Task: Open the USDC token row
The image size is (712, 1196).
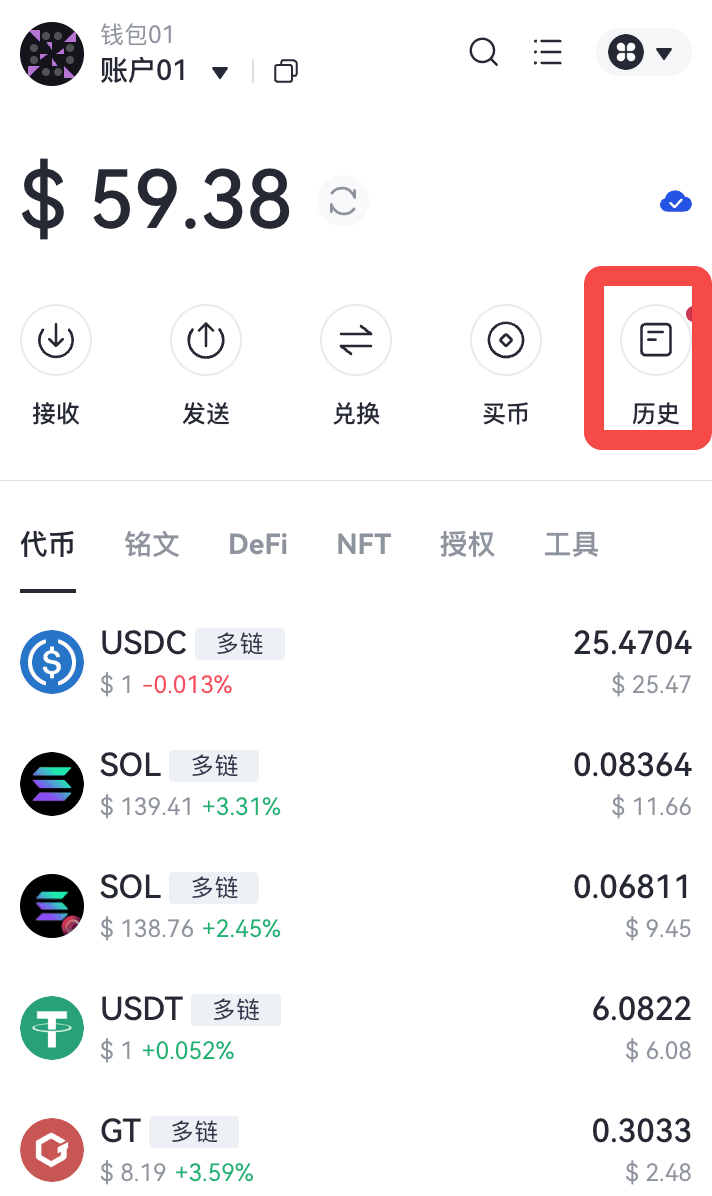Action: [x=356, y=662]
